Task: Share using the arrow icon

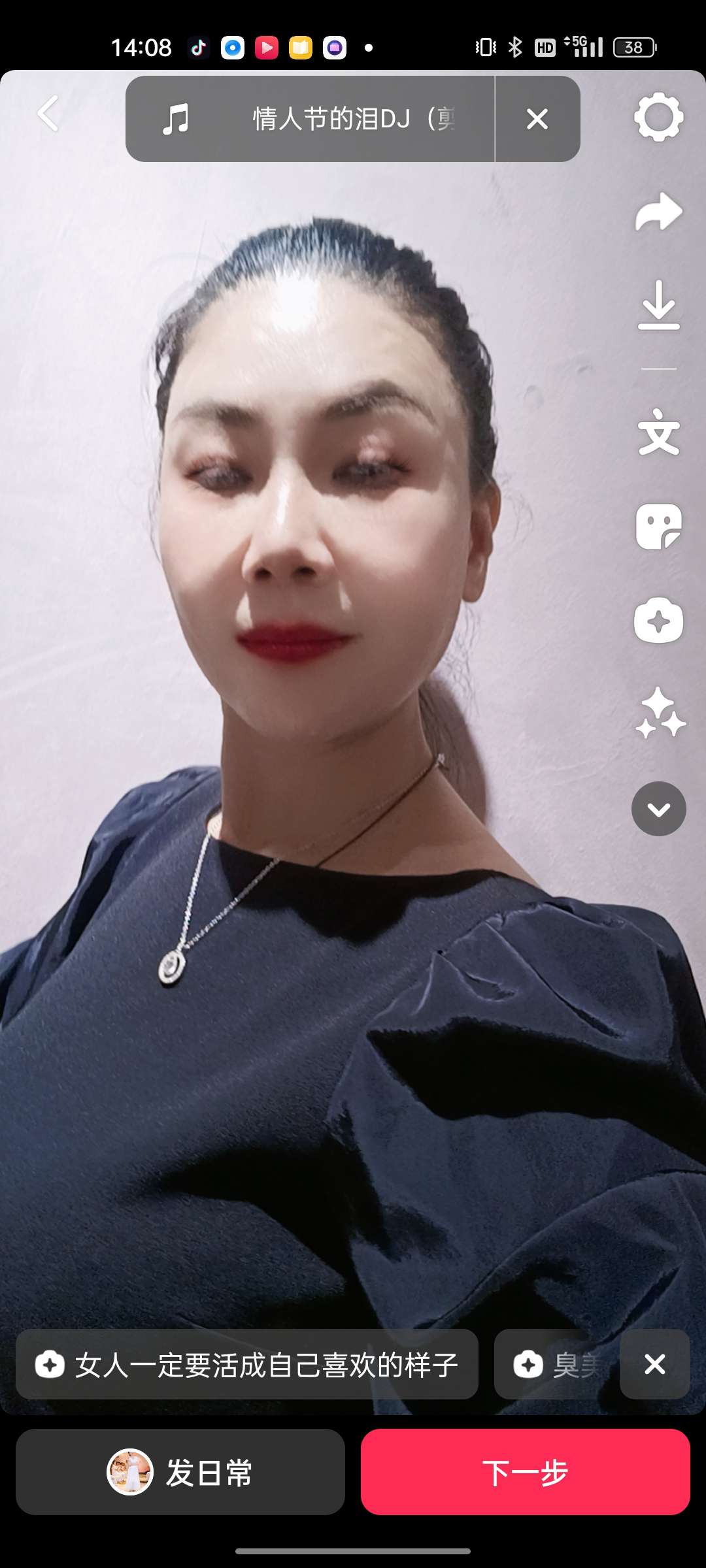Action: coord(658,212)
